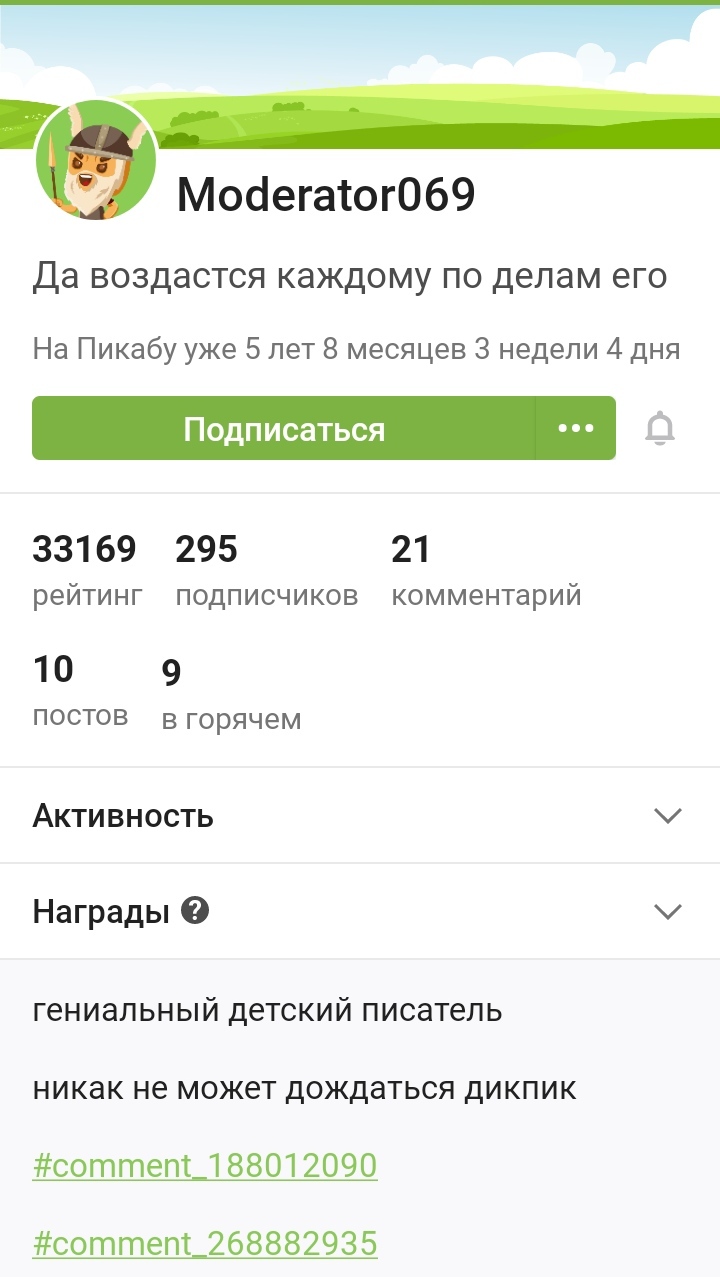View Moderator069's profile avatar
The height and width of the screenshot is (1277, 720).
pyautogui.click(x=96, y=160)
